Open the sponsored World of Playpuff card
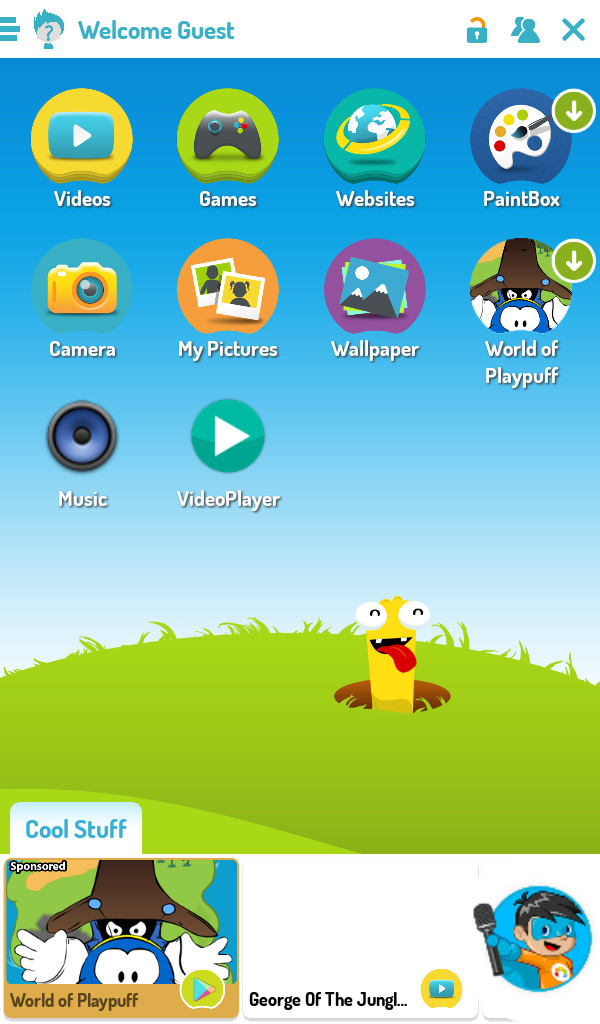Screen dimensions: 600x1024 click(121, 938)
